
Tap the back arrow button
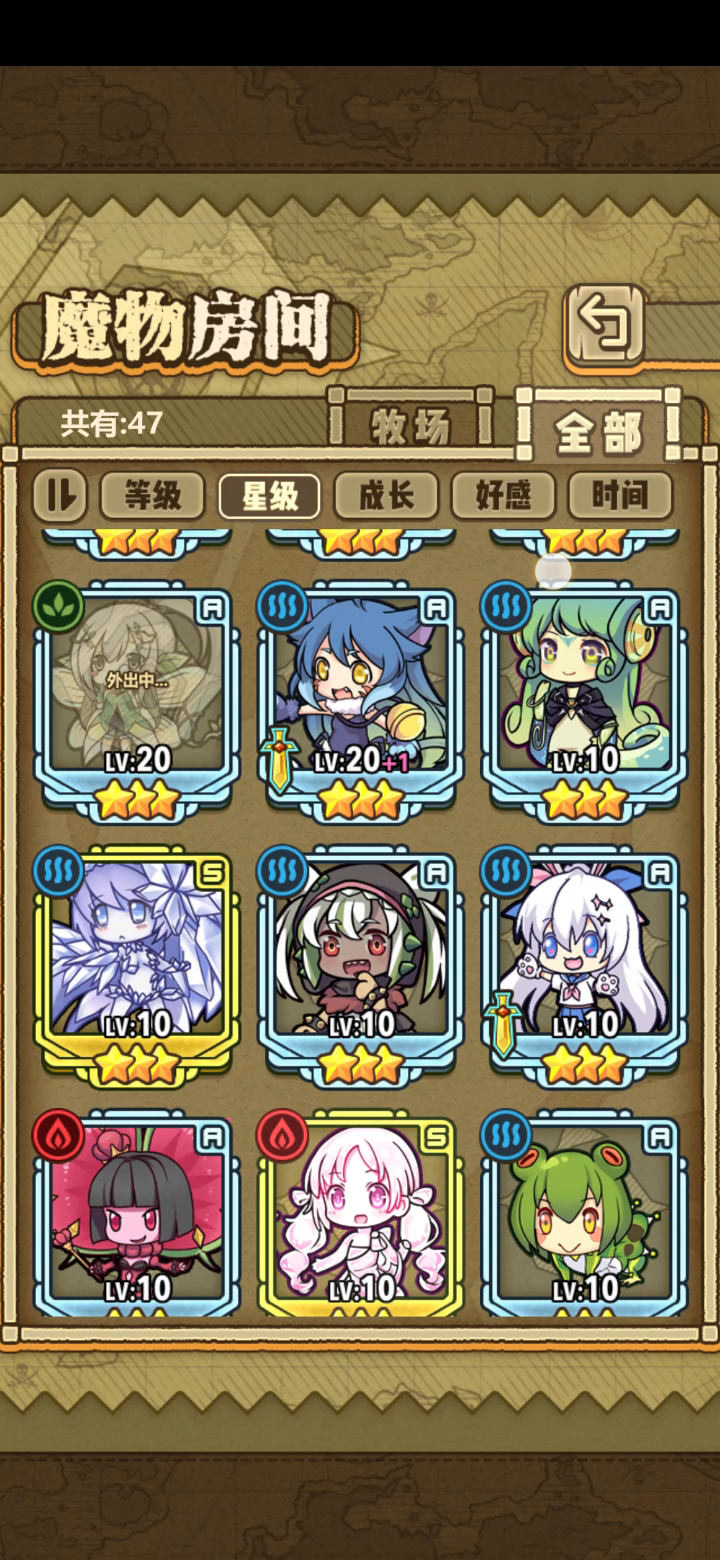pyautogui.click(x=606, y=323)
